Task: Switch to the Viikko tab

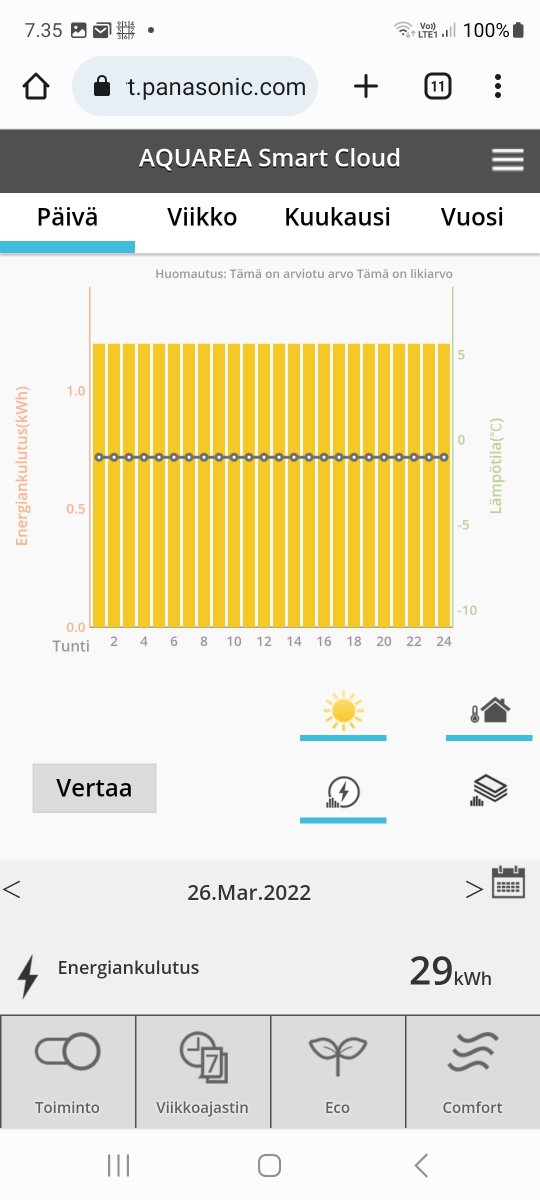Action: click(x=202, y=217)
